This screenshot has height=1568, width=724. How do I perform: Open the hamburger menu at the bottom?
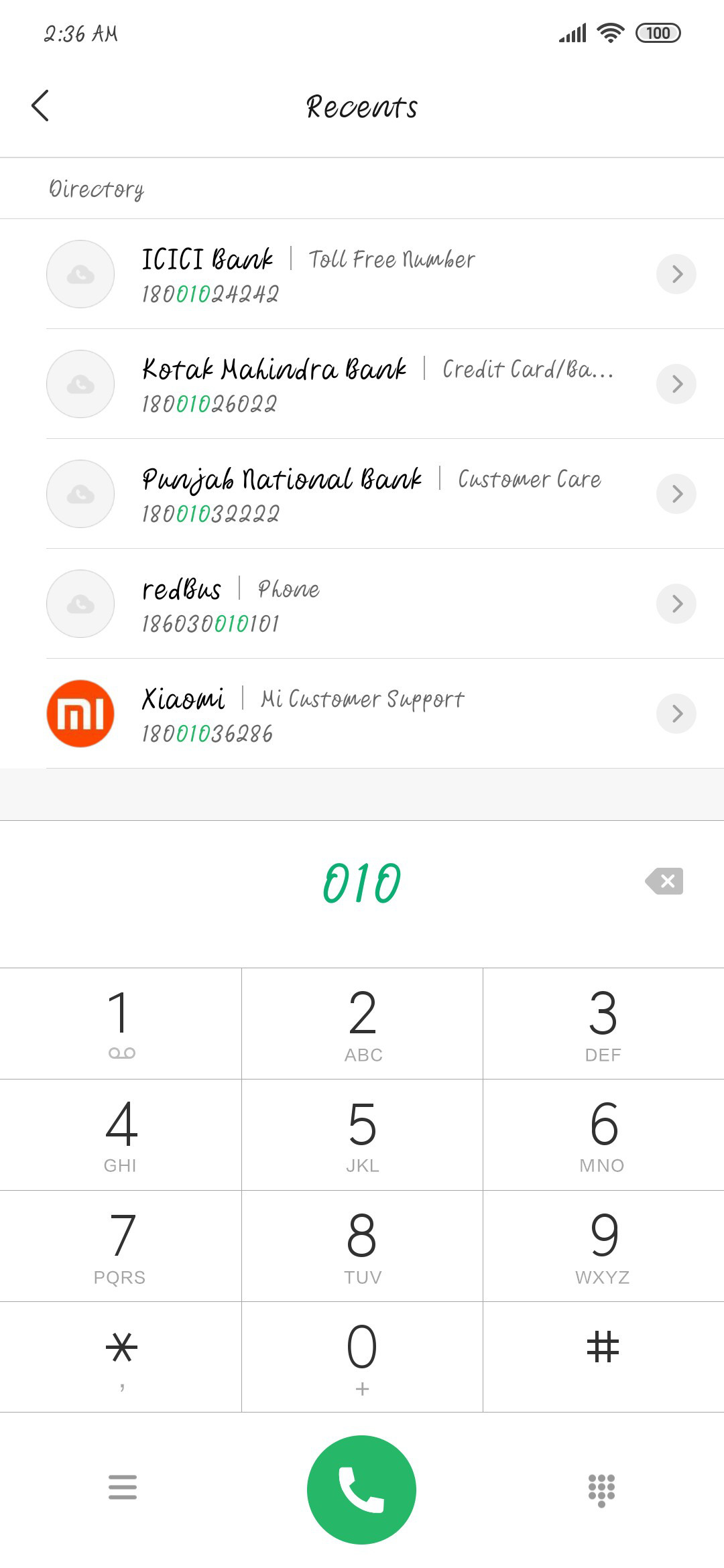tap(122, 1487)
